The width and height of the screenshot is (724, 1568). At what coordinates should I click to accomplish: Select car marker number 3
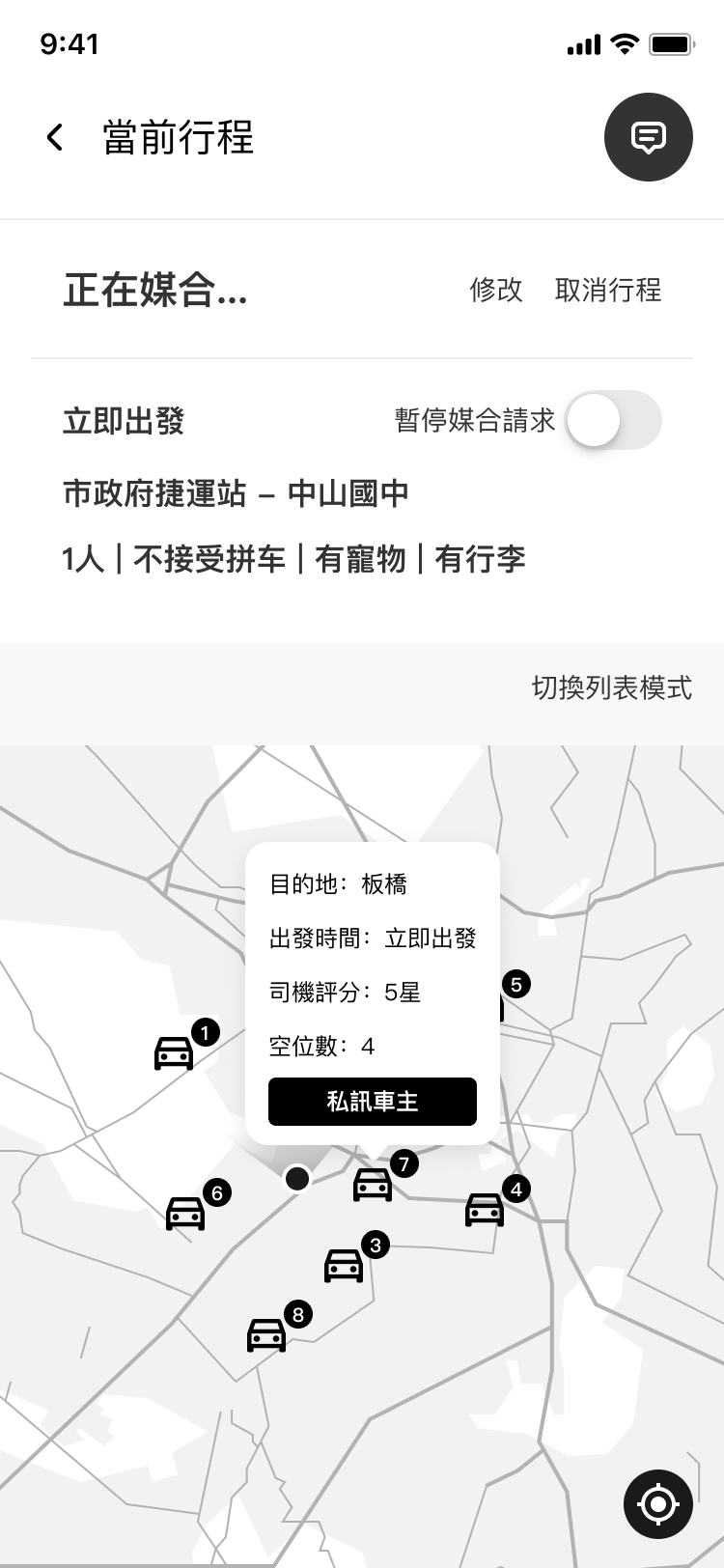[344, 1265]
